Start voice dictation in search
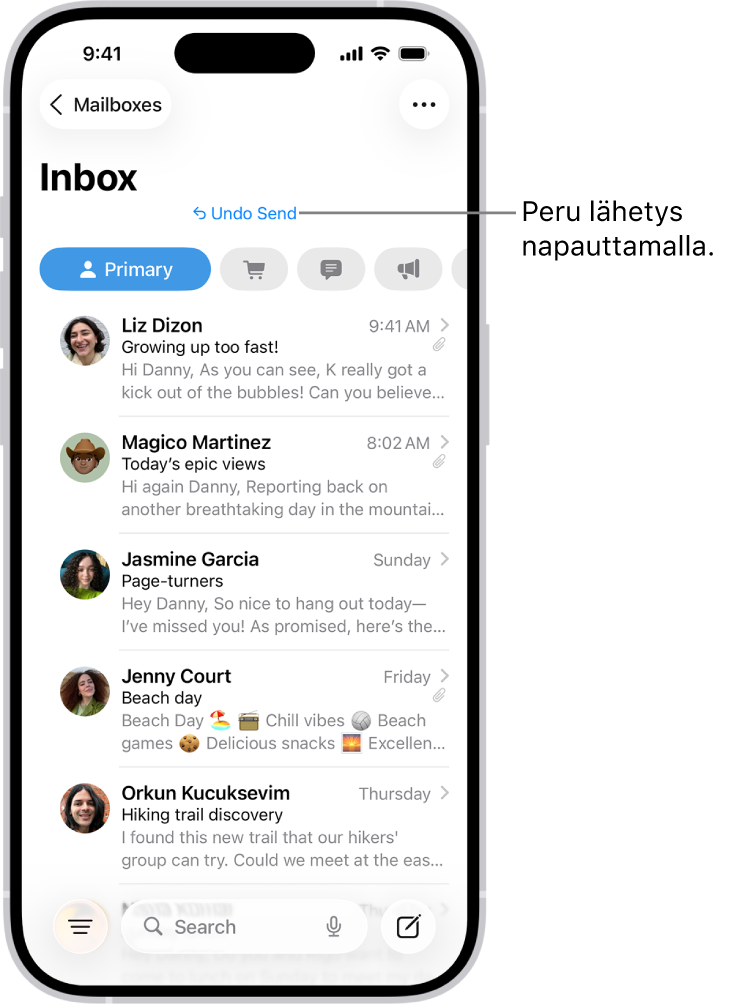742x1008 pixels. [x=334, y=927]
